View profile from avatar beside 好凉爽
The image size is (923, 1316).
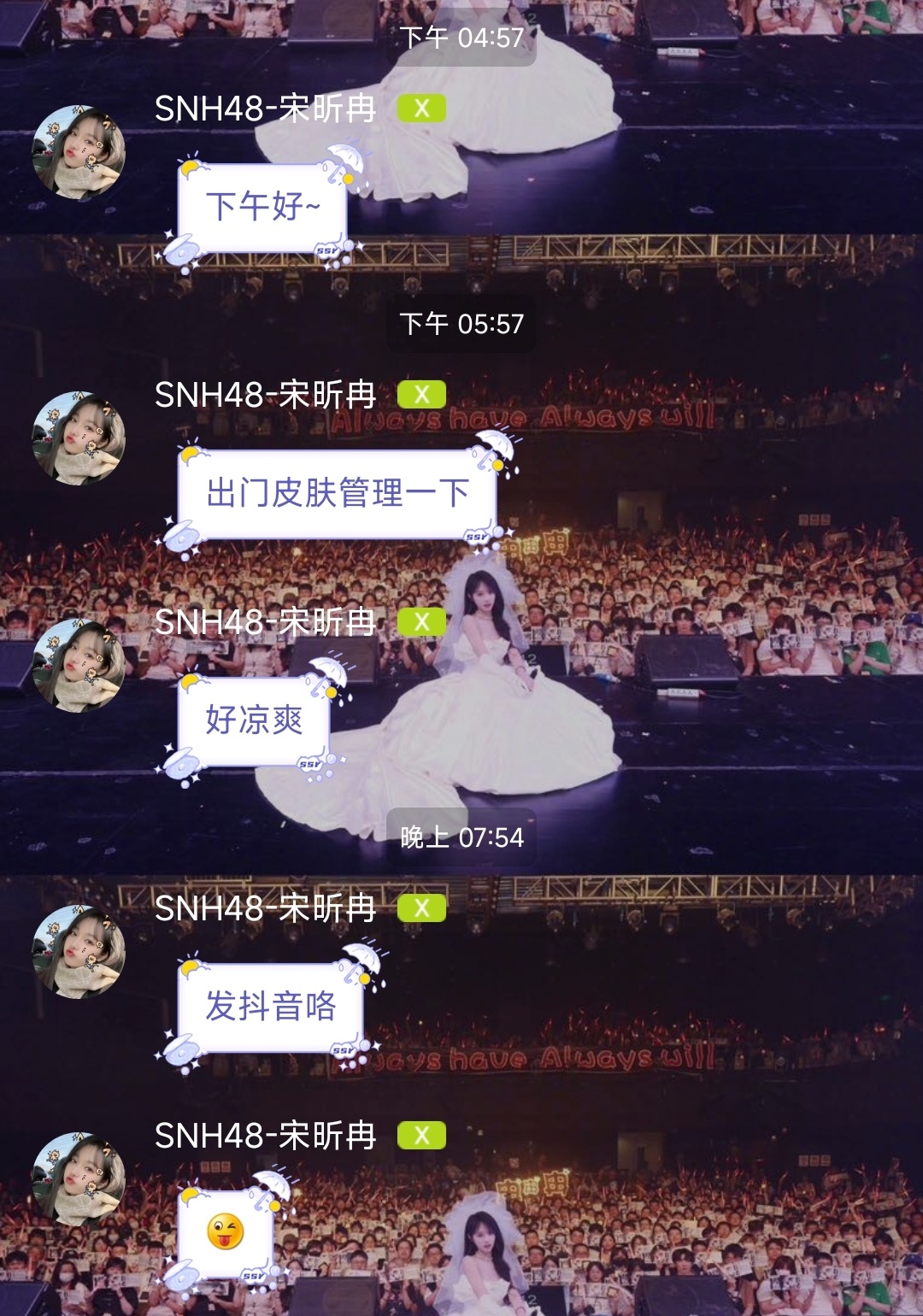pyautogui.click(x=79, y=666)
